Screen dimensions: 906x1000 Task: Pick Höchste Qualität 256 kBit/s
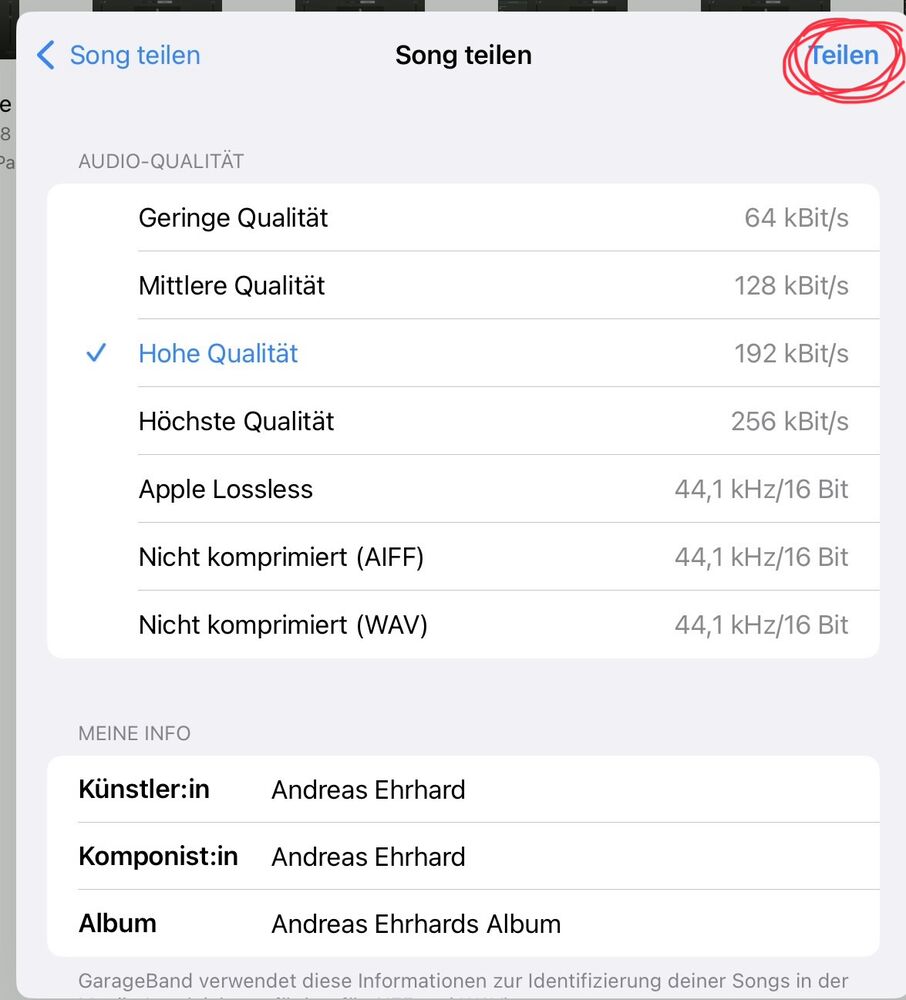pyautogui.click(x=463, y=421)
